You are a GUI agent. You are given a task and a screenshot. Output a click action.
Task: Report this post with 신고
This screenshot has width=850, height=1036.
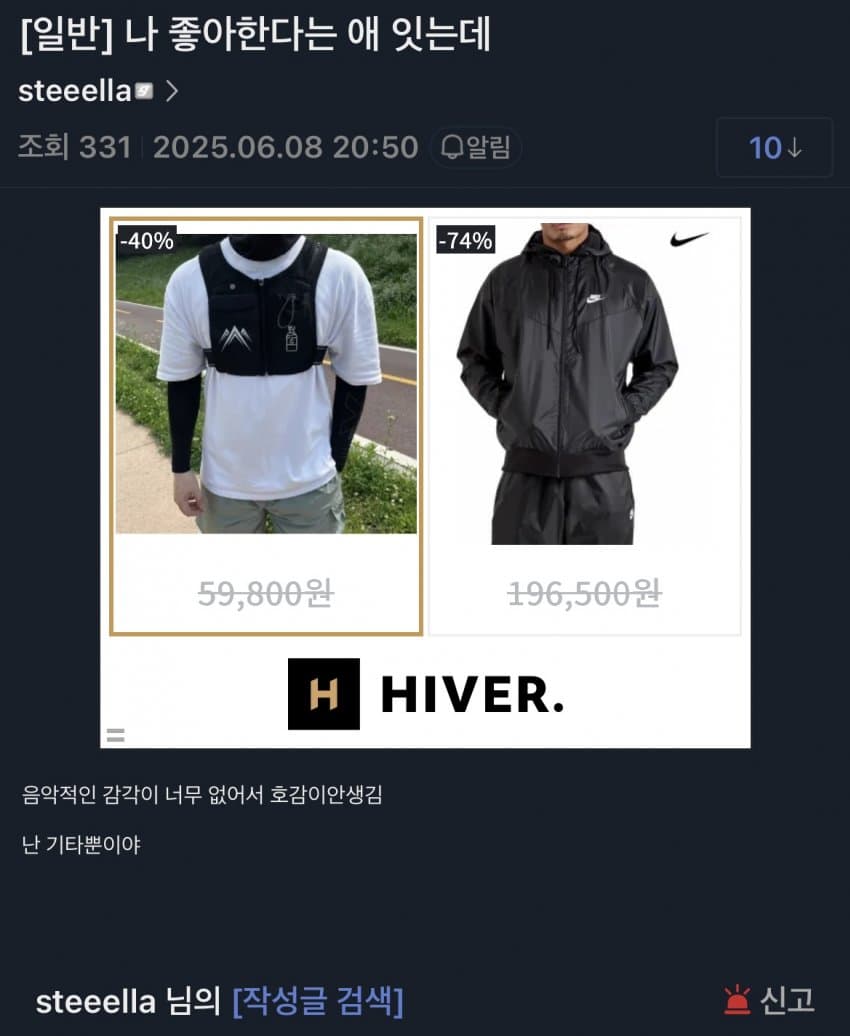tap(770, 999)
